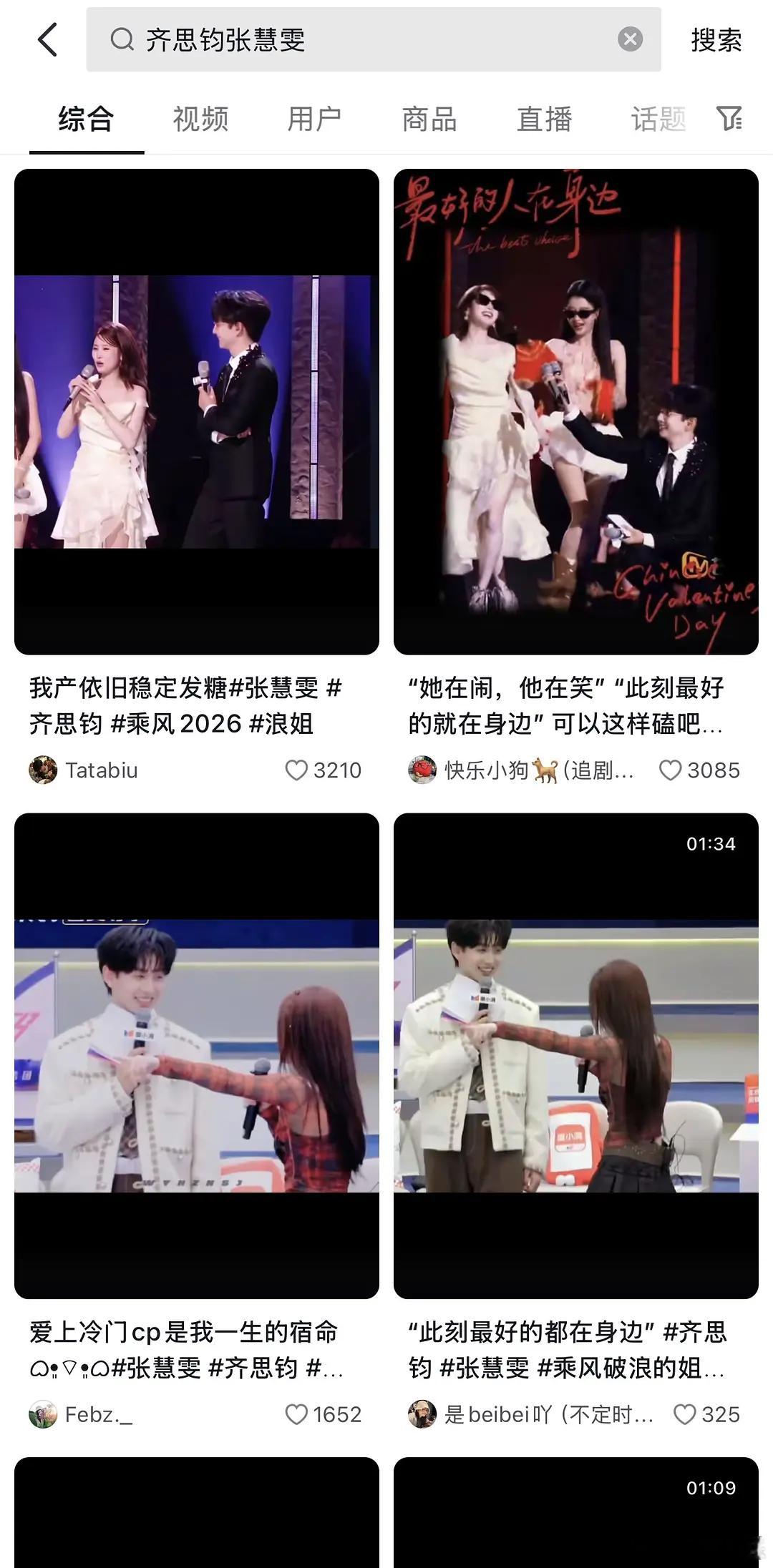Open 快乐小狗 uploader's profile avatar
773x1568 pixels.
pyautogui.click(x=423, y=770)
